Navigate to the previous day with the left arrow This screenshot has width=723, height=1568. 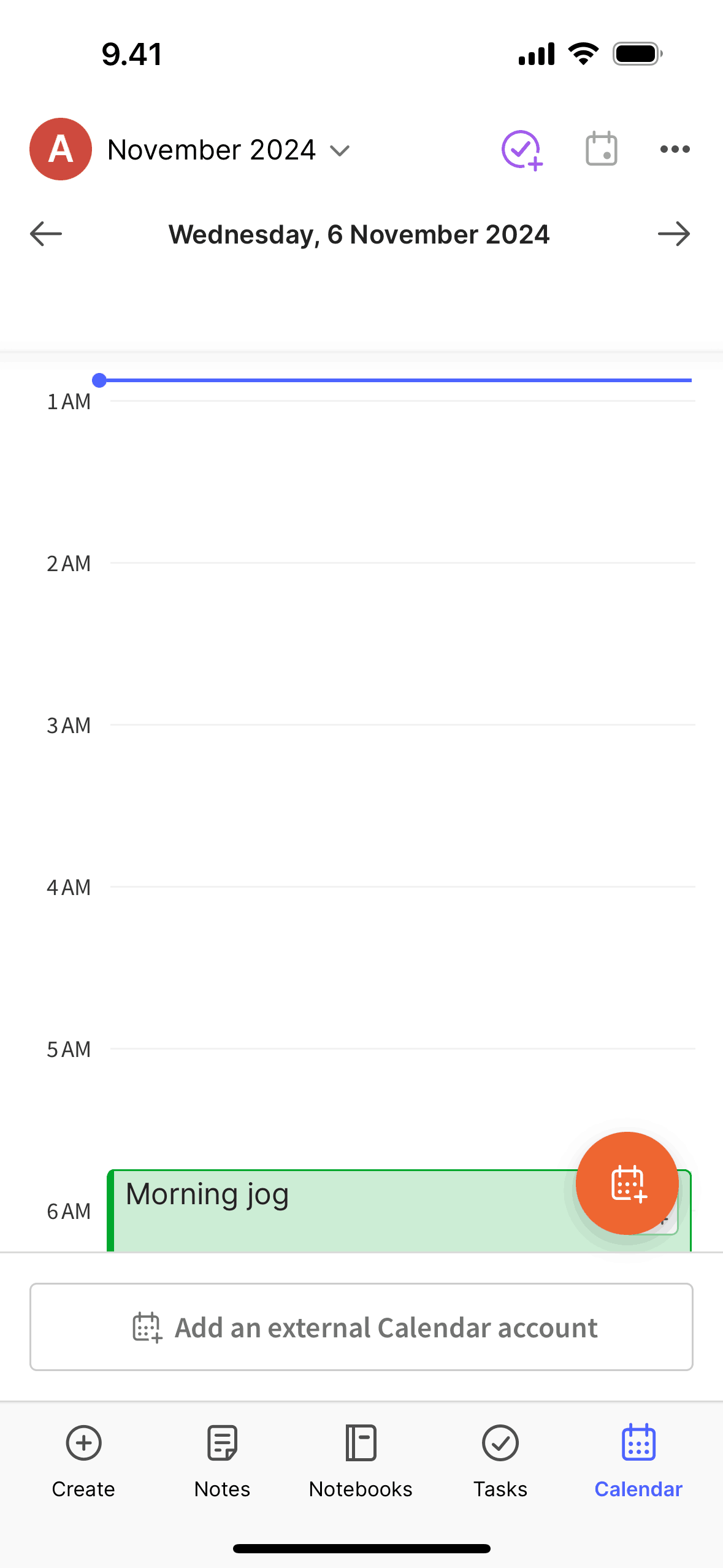point(45,234)
